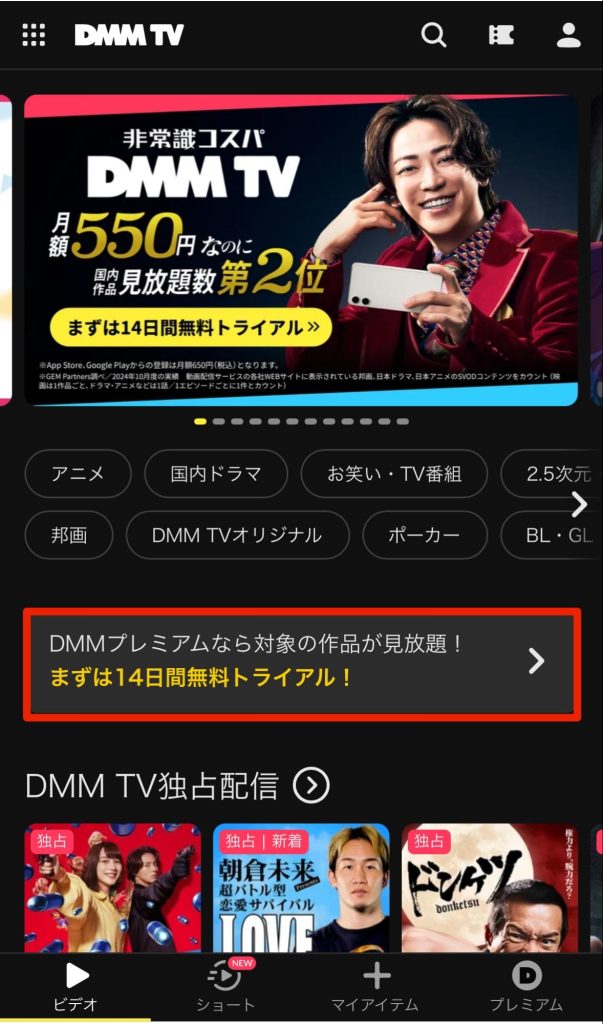Open the ticket coupon icon
Viewport: 603px width, 1024px height.
[x=501, y=35]
